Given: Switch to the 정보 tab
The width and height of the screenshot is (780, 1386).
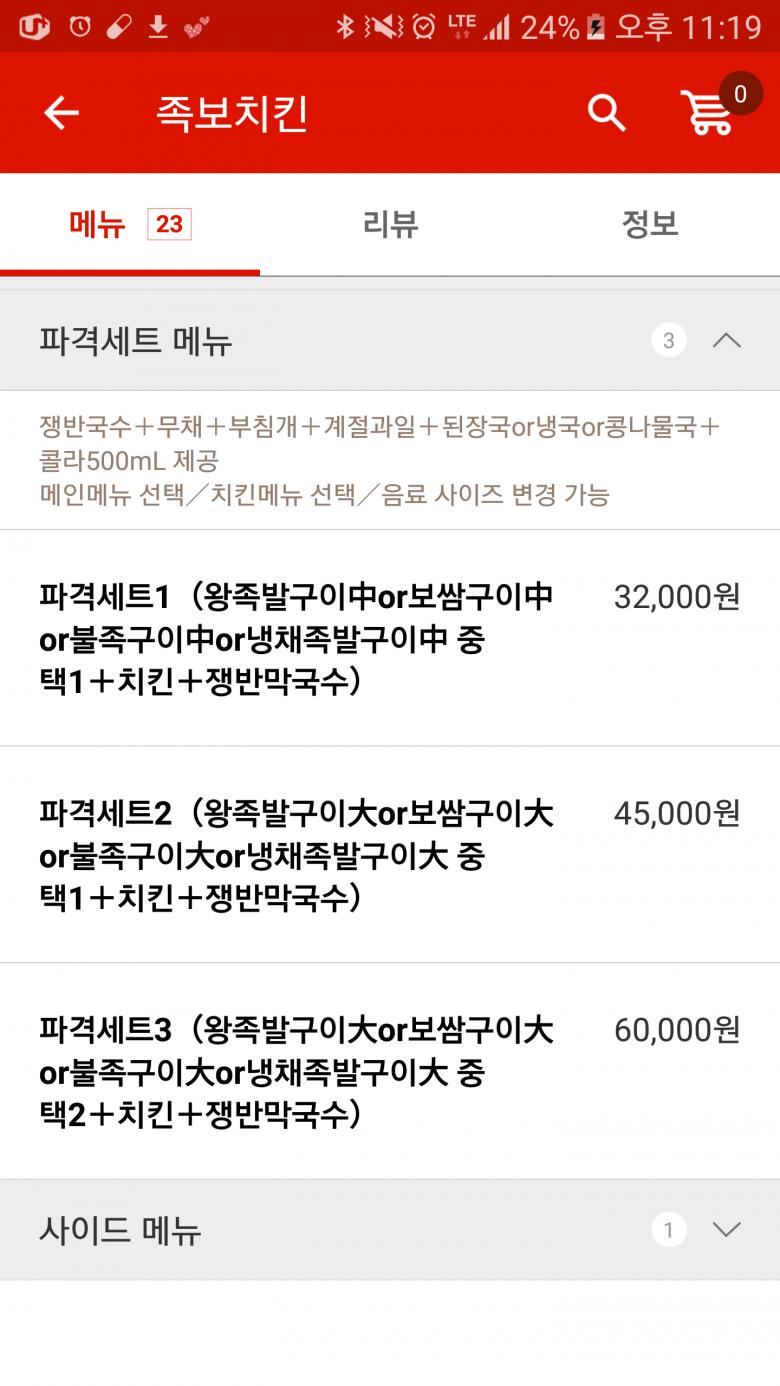Looking at the screenshot, I should 650,225.
